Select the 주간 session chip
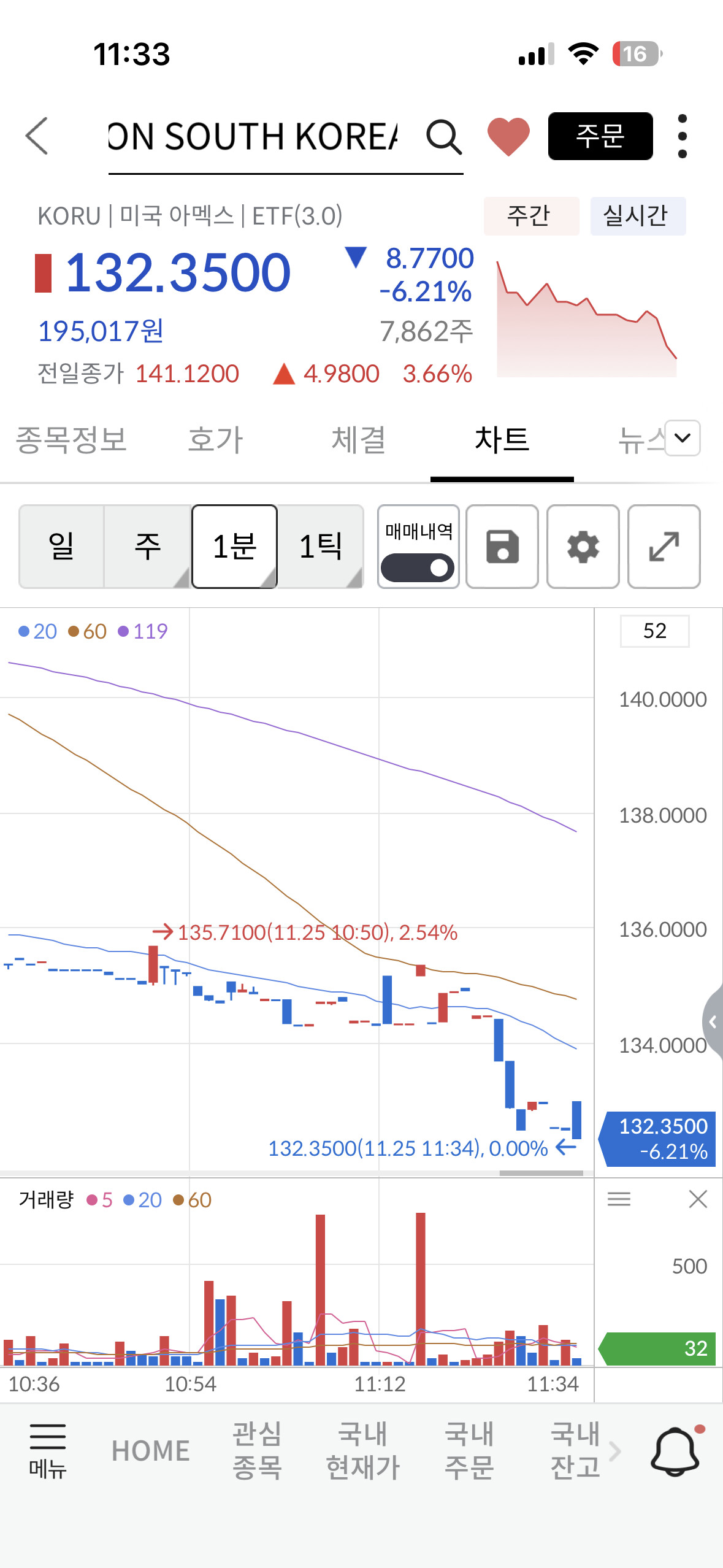The width and height of the screenshot is (723, 1568). pos(532,216)
